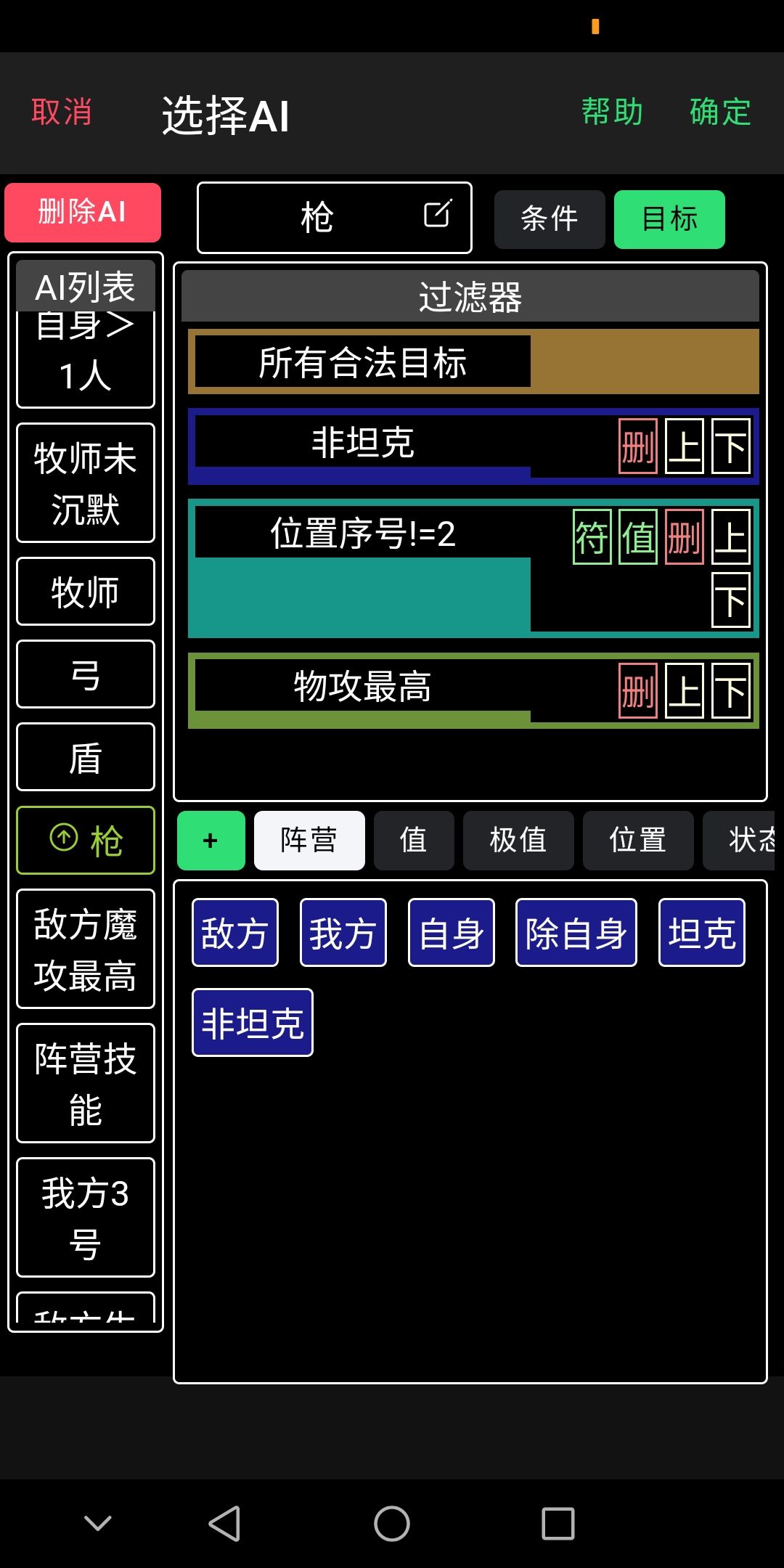Open the 极值 category tab
This screenshot has width=784, height=1568.
coord(518,840)
